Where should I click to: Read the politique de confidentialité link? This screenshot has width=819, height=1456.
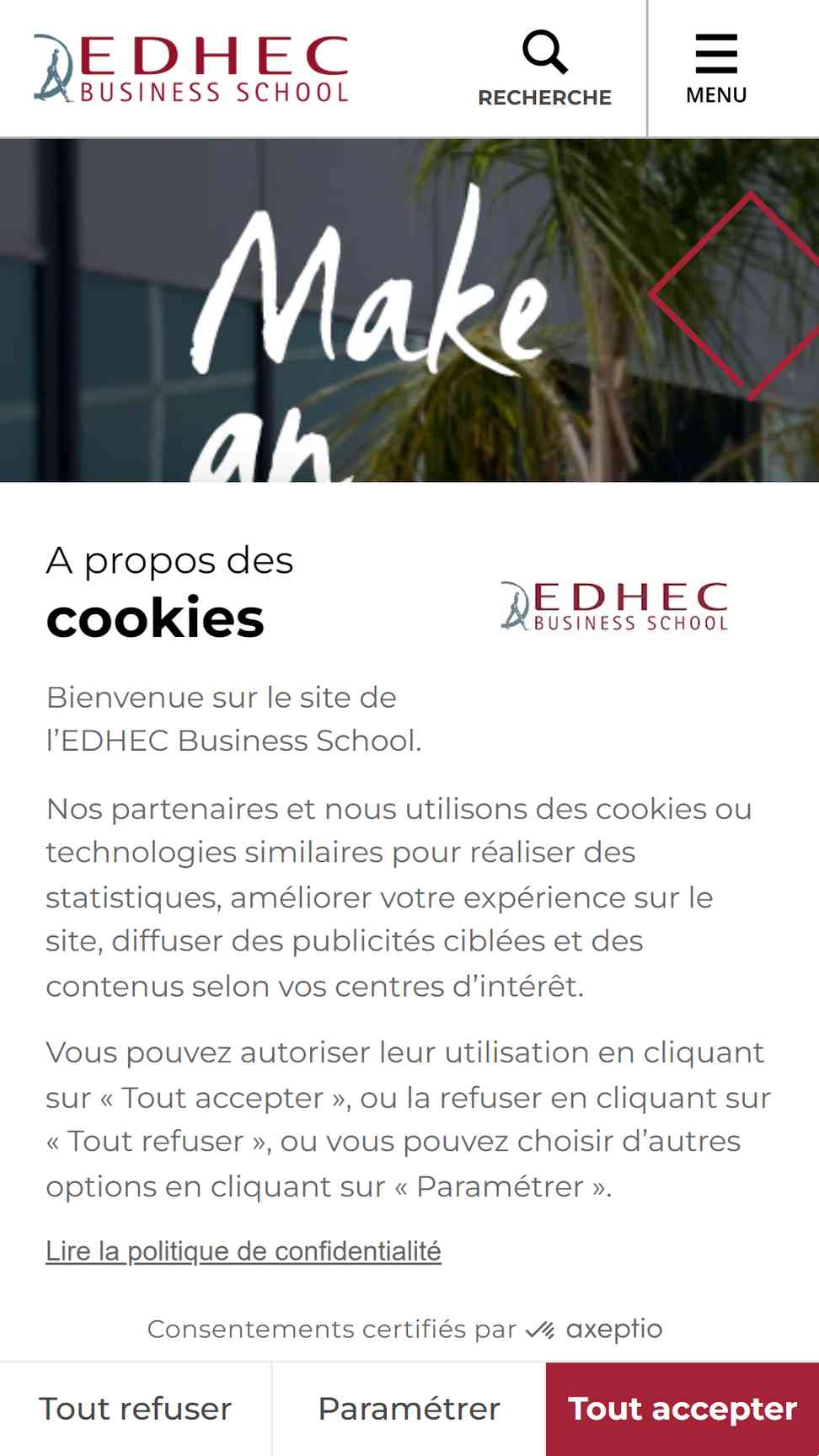(x=244, y=1251)
